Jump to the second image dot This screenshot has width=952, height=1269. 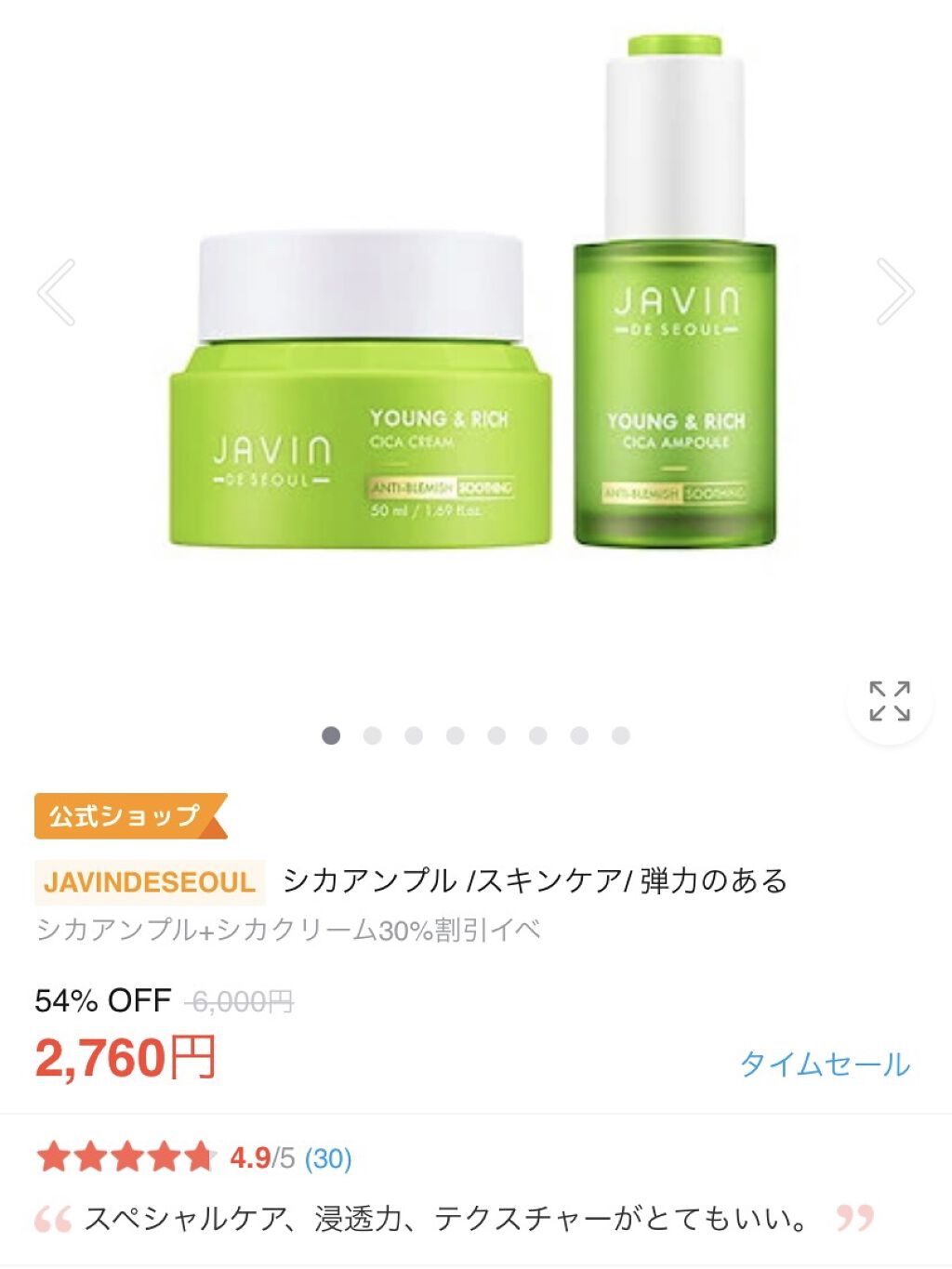(373, 736)
